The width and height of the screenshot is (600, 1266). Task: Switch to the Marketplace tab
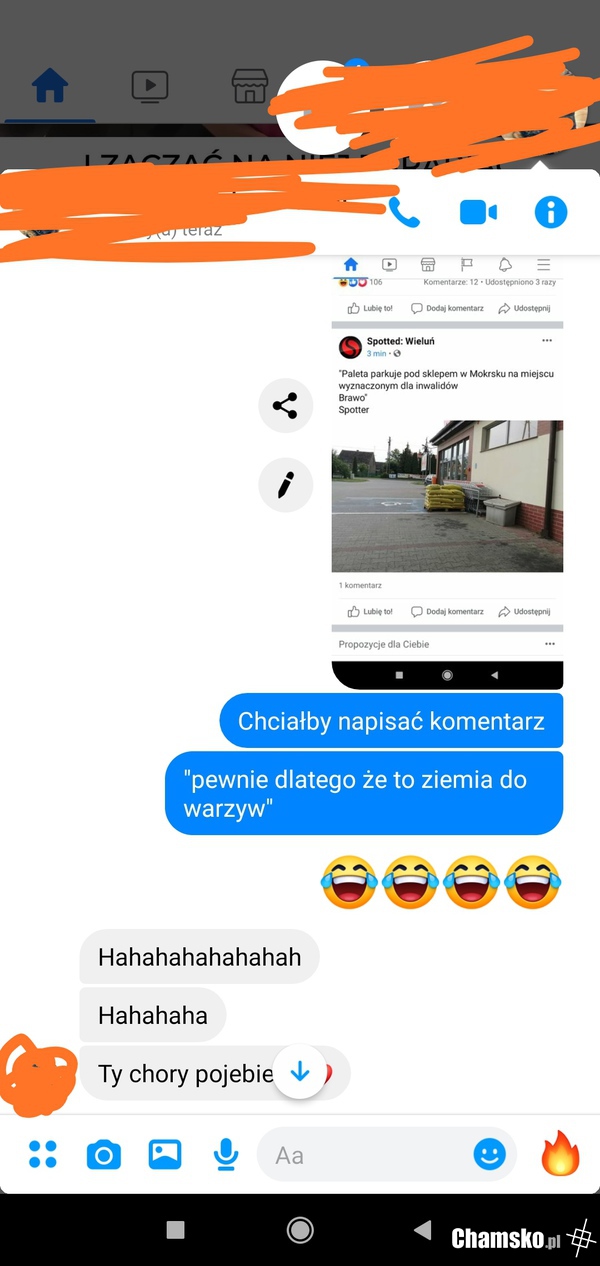248,87
